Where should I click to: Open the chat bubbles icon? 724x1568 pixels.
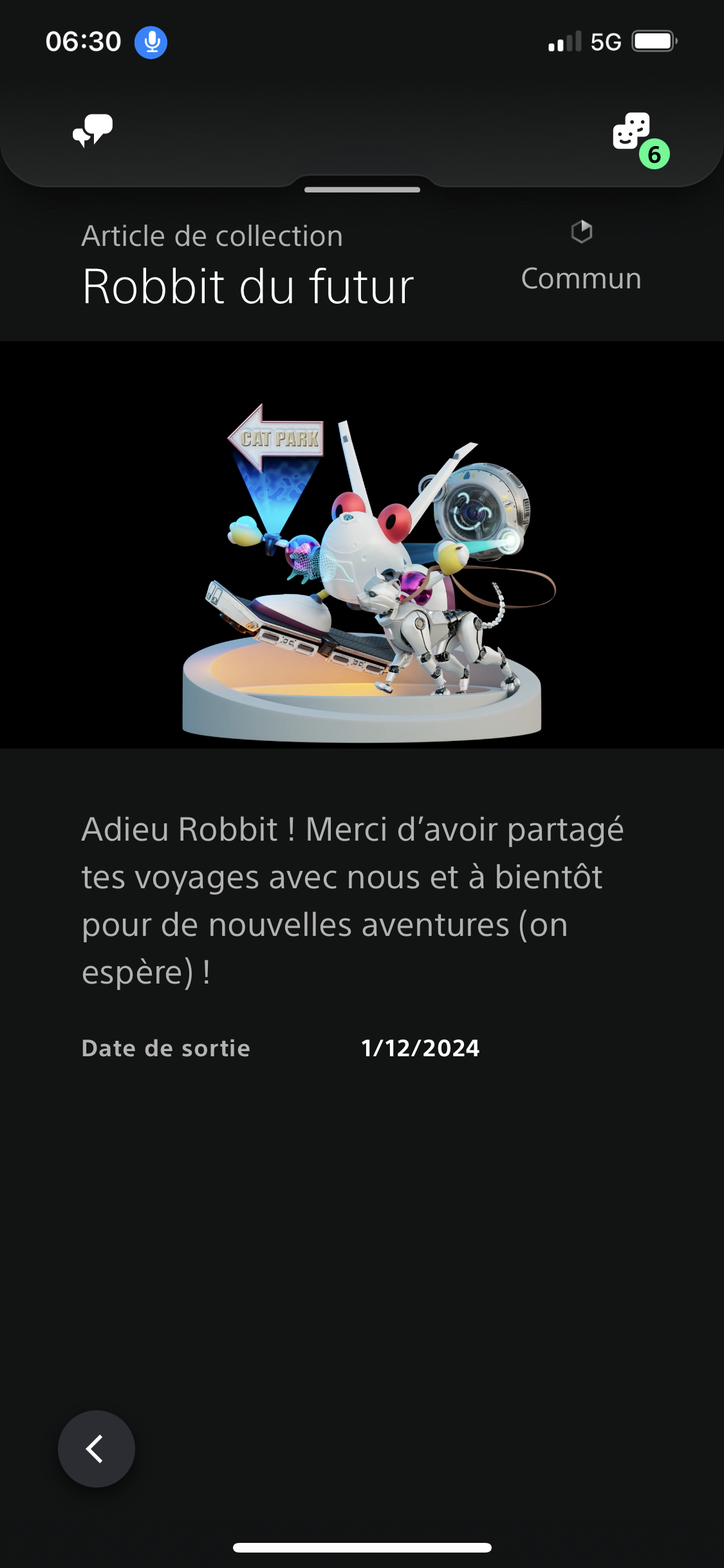point(93,131)
